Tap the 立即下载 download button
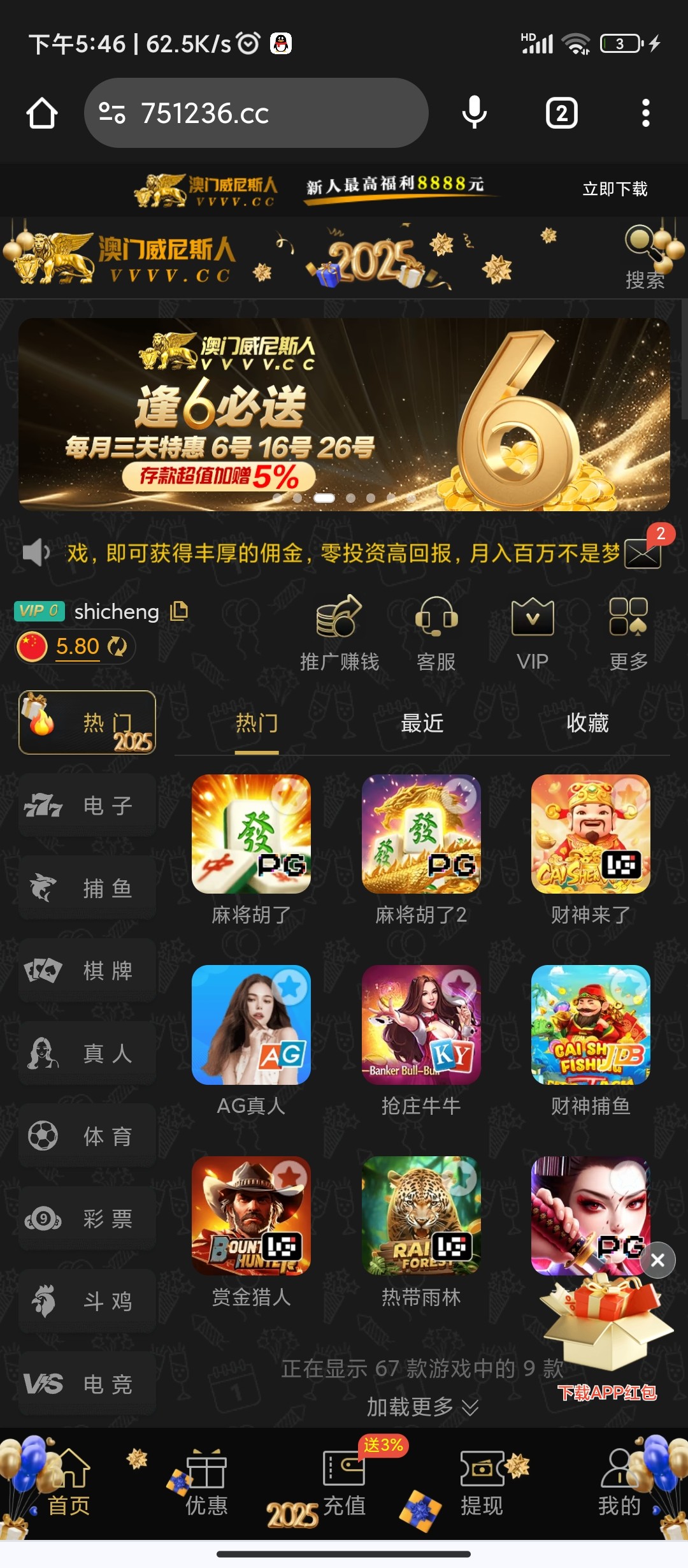This screenshot has height=1568, width=688. click(x=615, y=189)
